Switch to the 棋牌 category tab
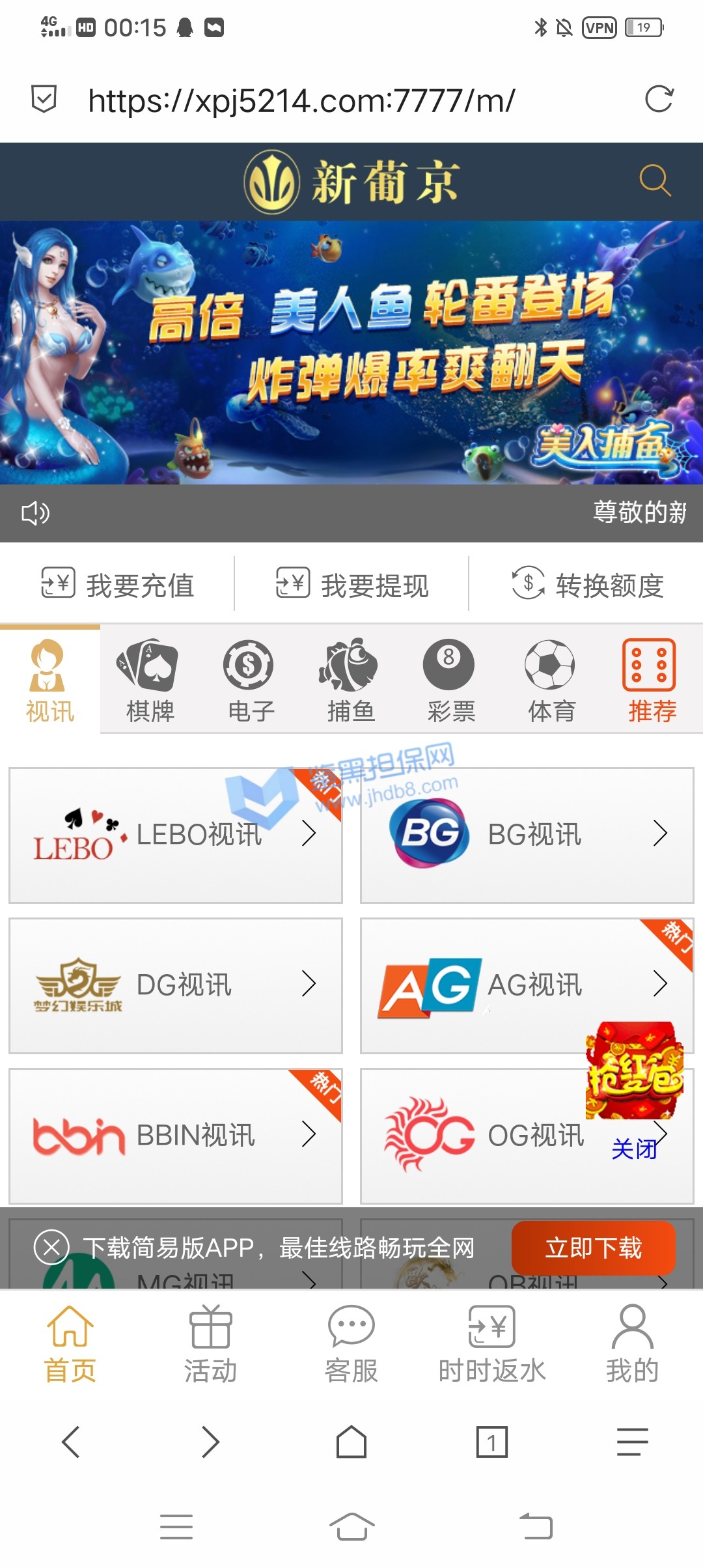 click(x=150, y=680)
